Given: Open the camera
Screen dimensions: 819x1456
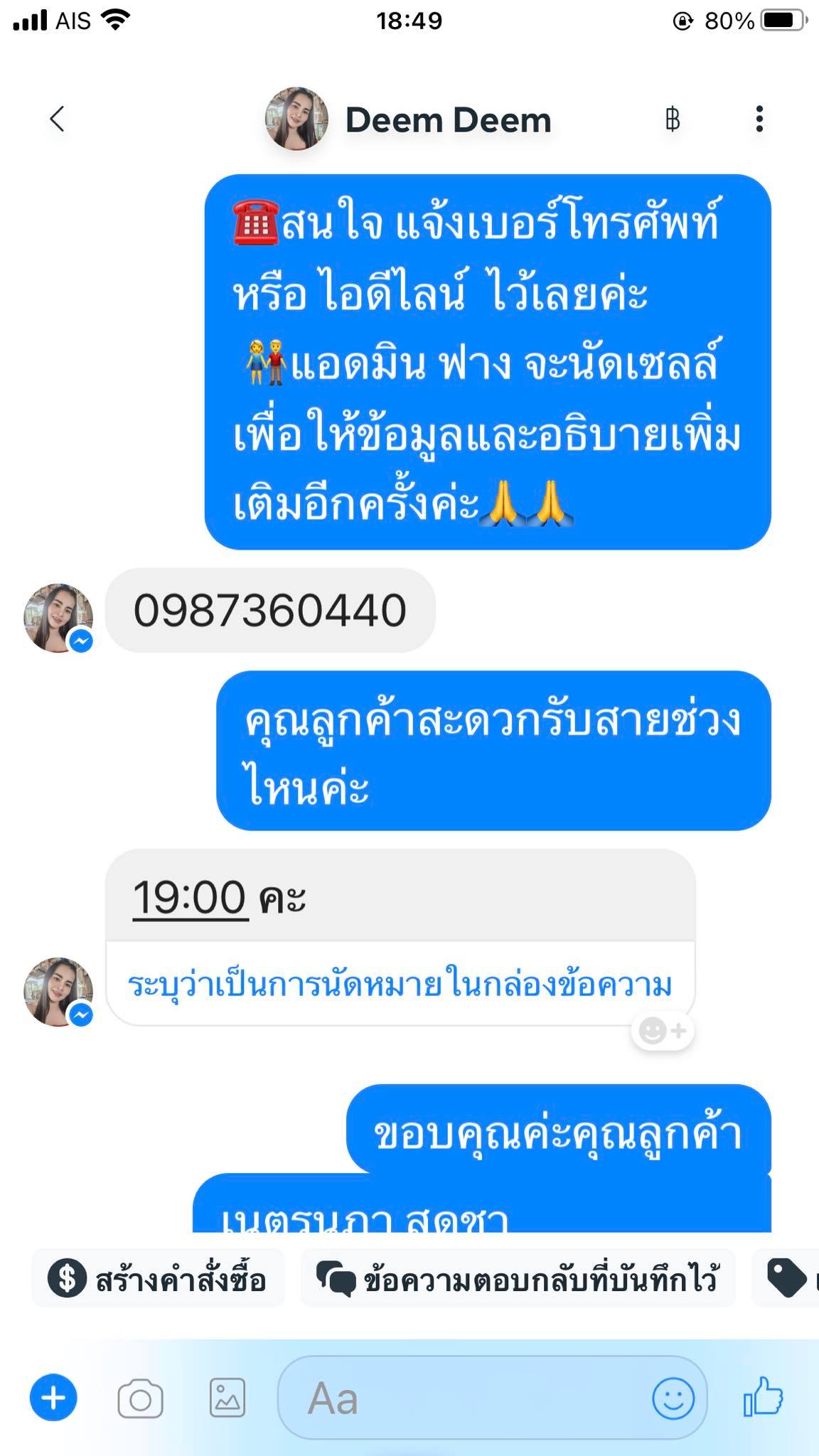Looking at the screenshot, I should pyautogui.click(x=140, y=1398).
